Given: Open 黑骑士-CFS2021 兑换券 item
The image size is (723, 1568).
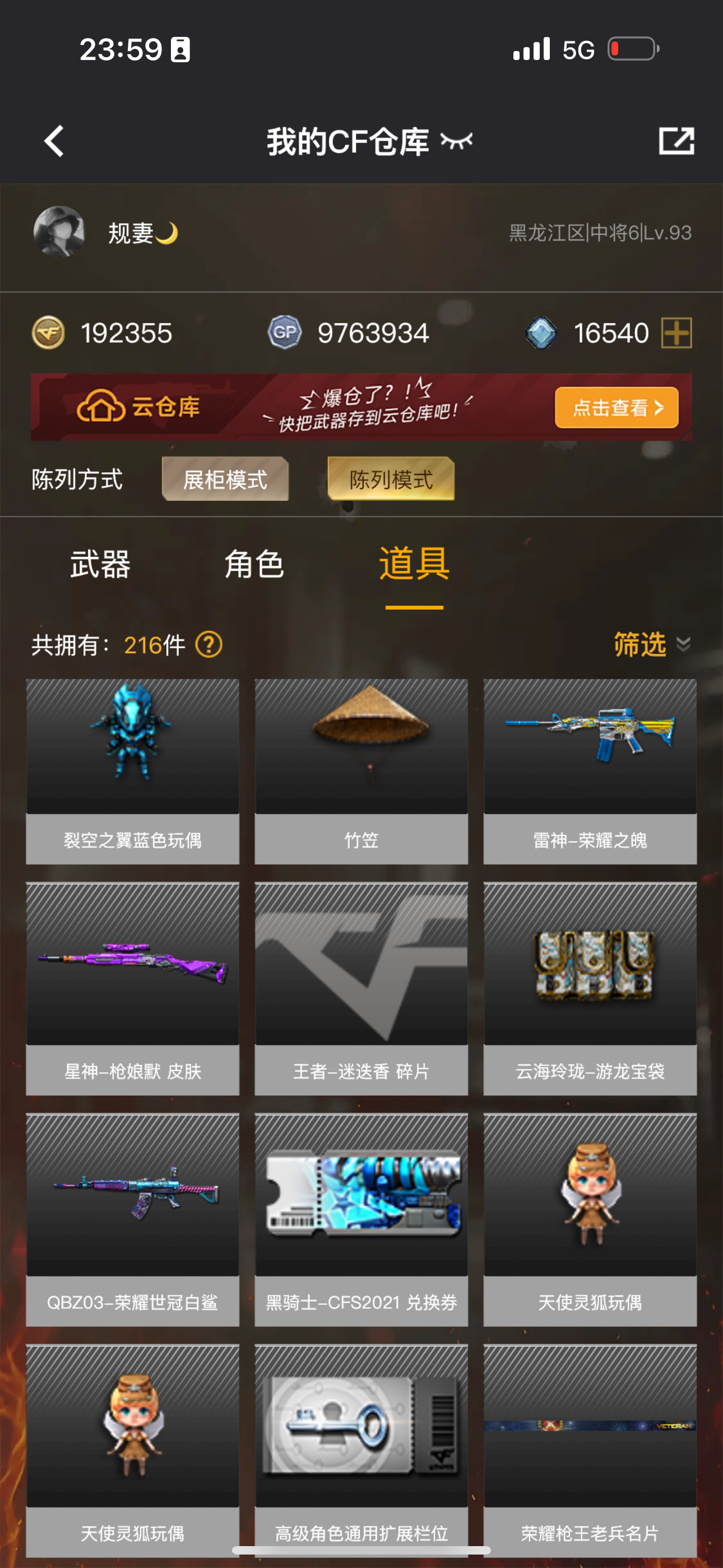Looking at the screenshot, I should (361, 1220).
